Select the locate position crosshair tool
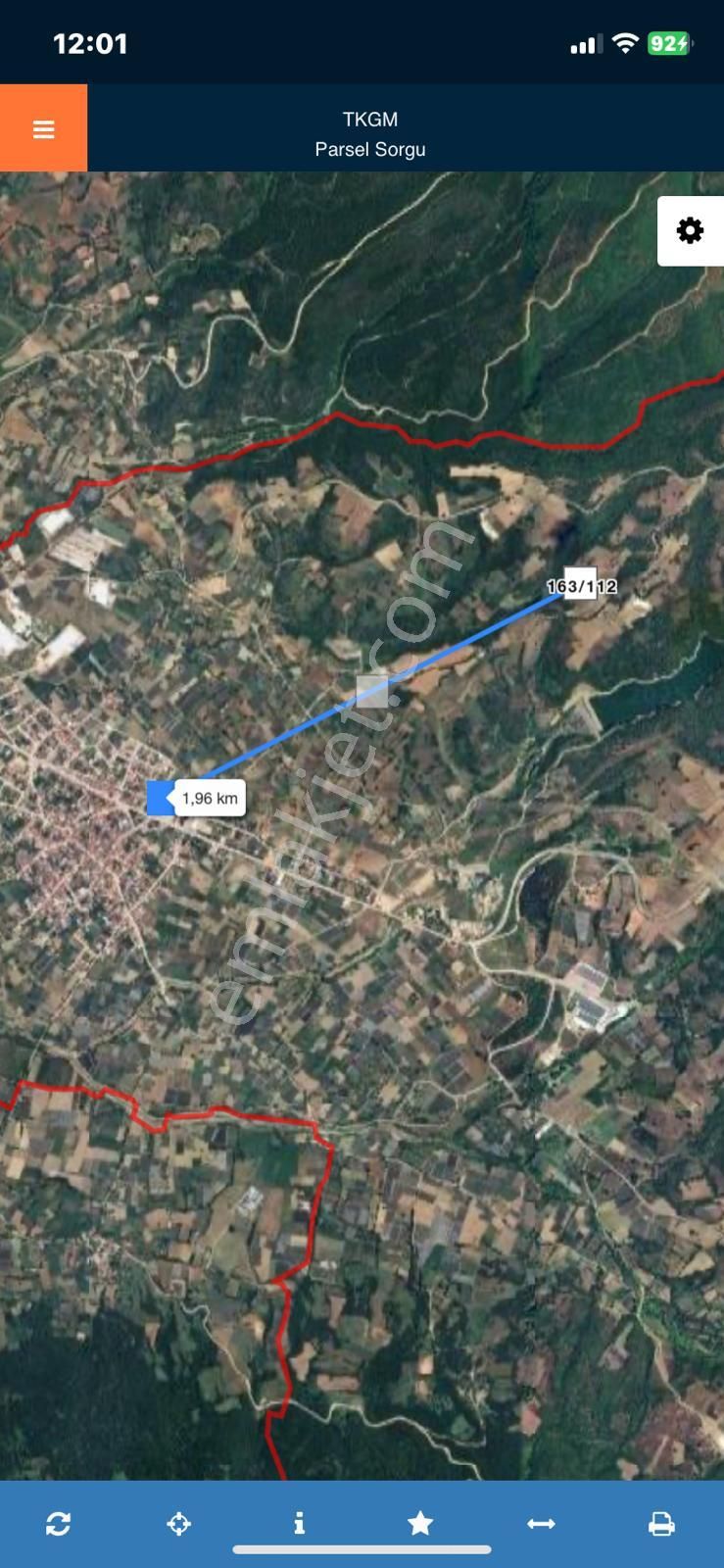 click(x=178, y=1523)
